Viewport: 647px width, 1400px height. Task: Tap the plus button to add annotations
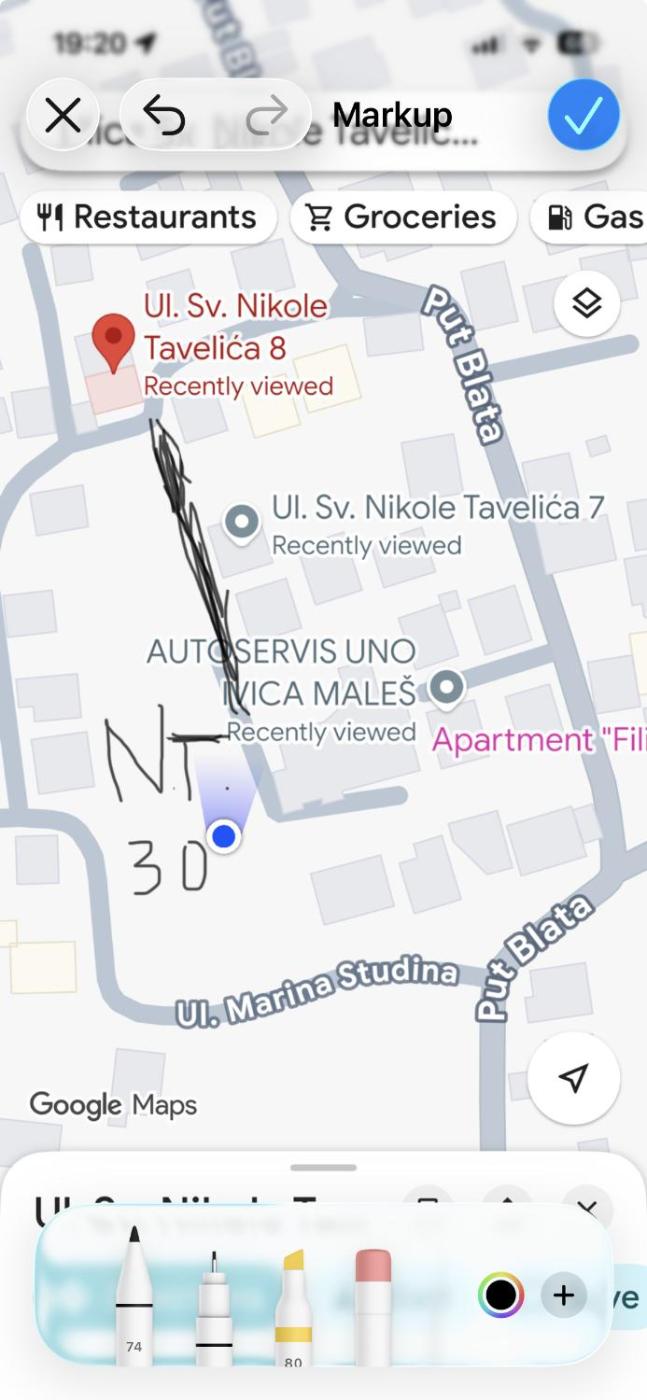pyautogui.click(x=564, y=1296)
